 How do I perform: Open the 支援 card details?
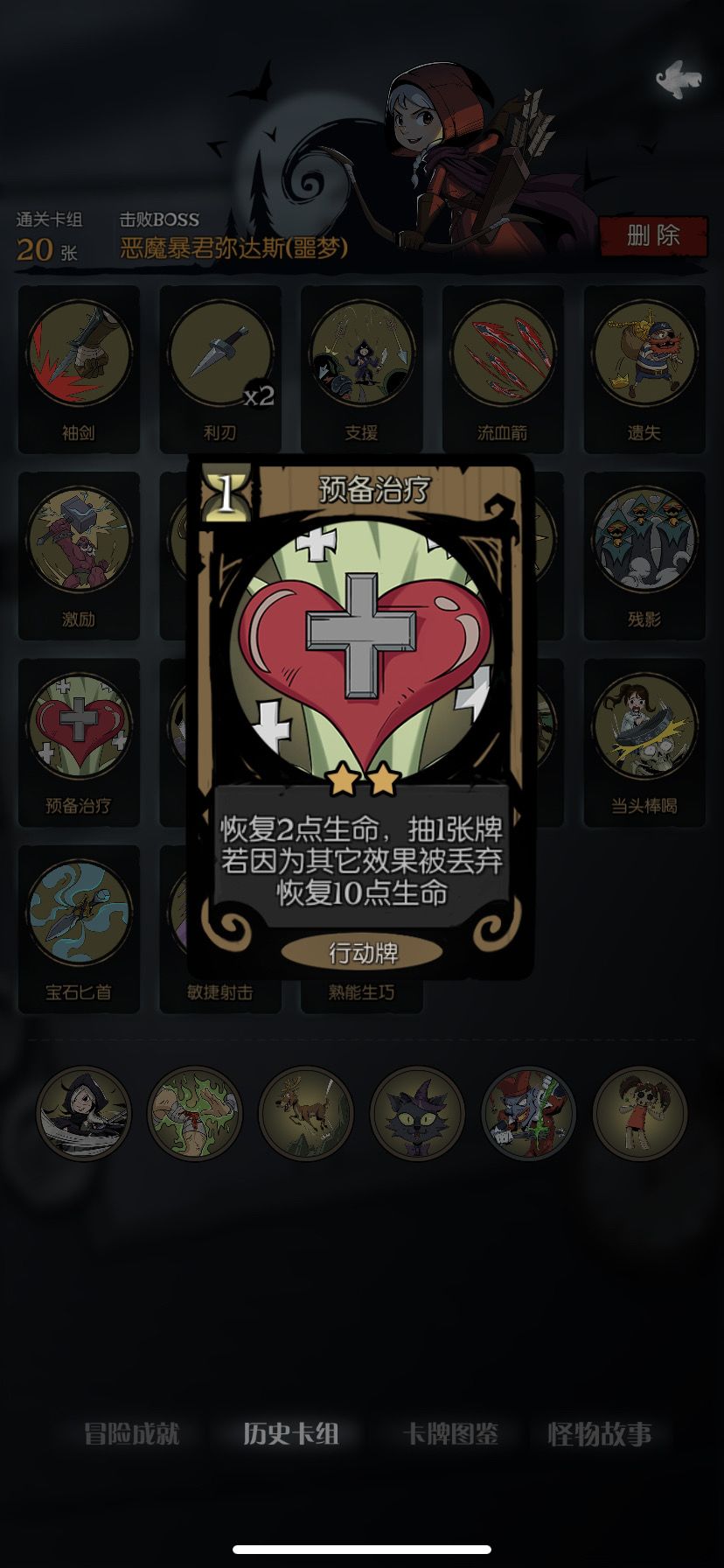[x=361, y=359]
